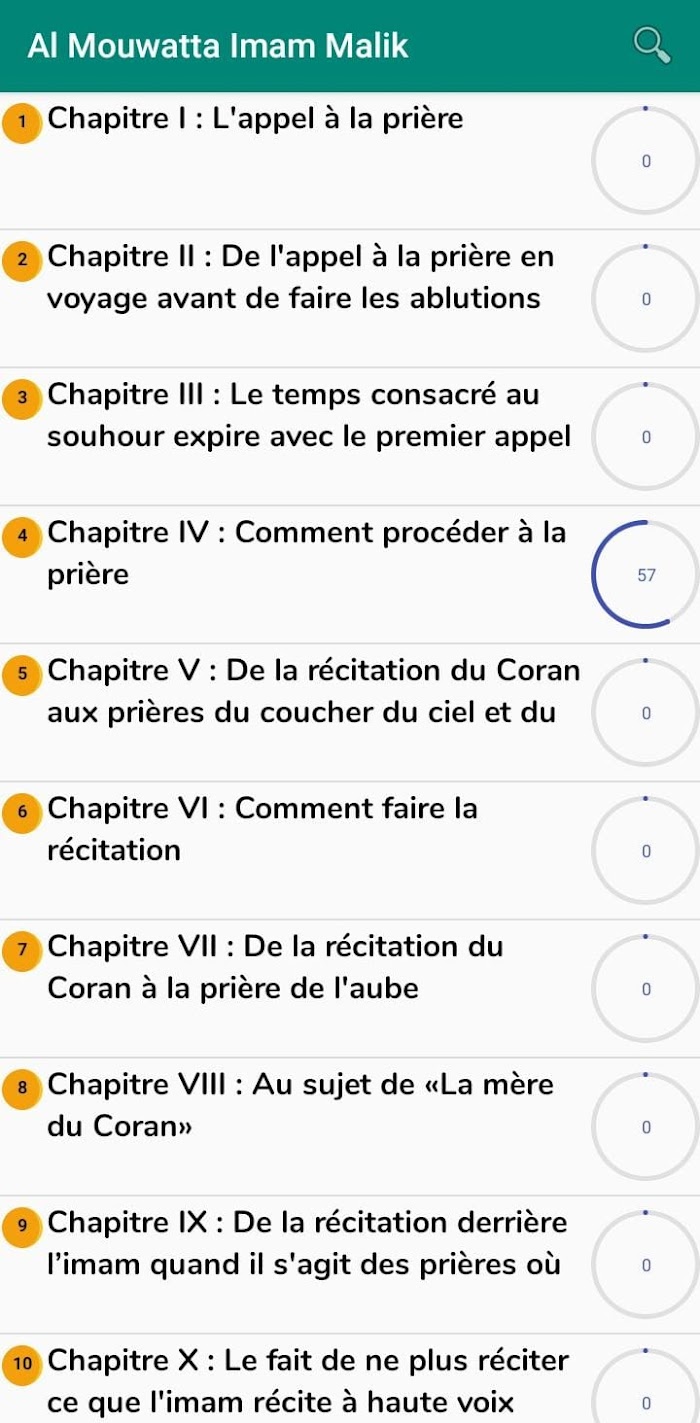Open Chapitre IV : Comment procéder à la prière
700x1423 pixels.
point(350,574)
